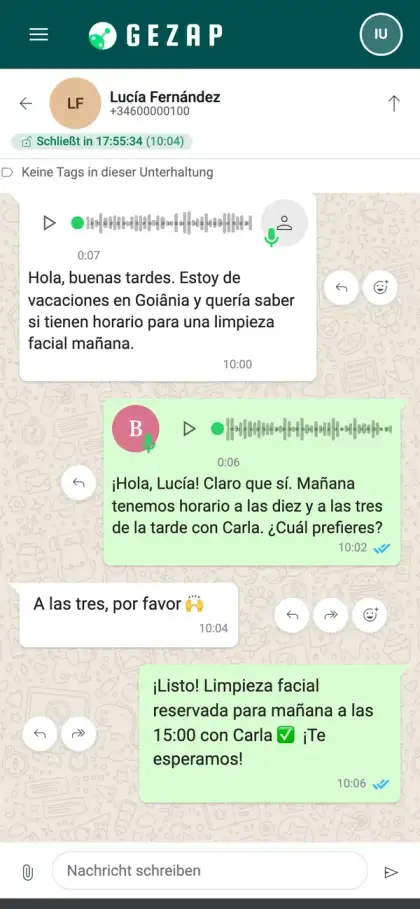Open the IU profile avatar
The height and width of the screenshot is (909, 420).
tap(381, 34)
